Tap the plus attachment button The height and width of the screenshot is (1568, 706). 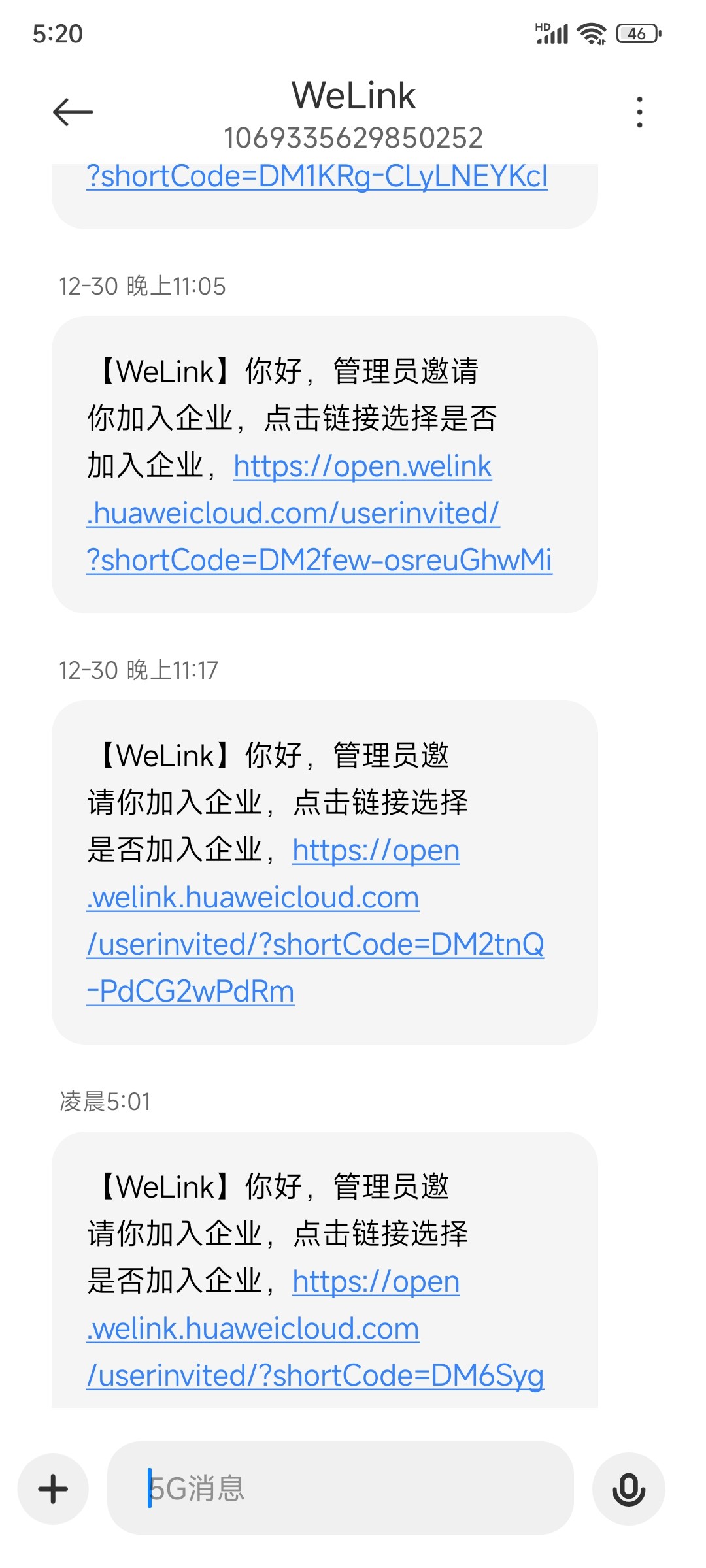[53, 1489]
